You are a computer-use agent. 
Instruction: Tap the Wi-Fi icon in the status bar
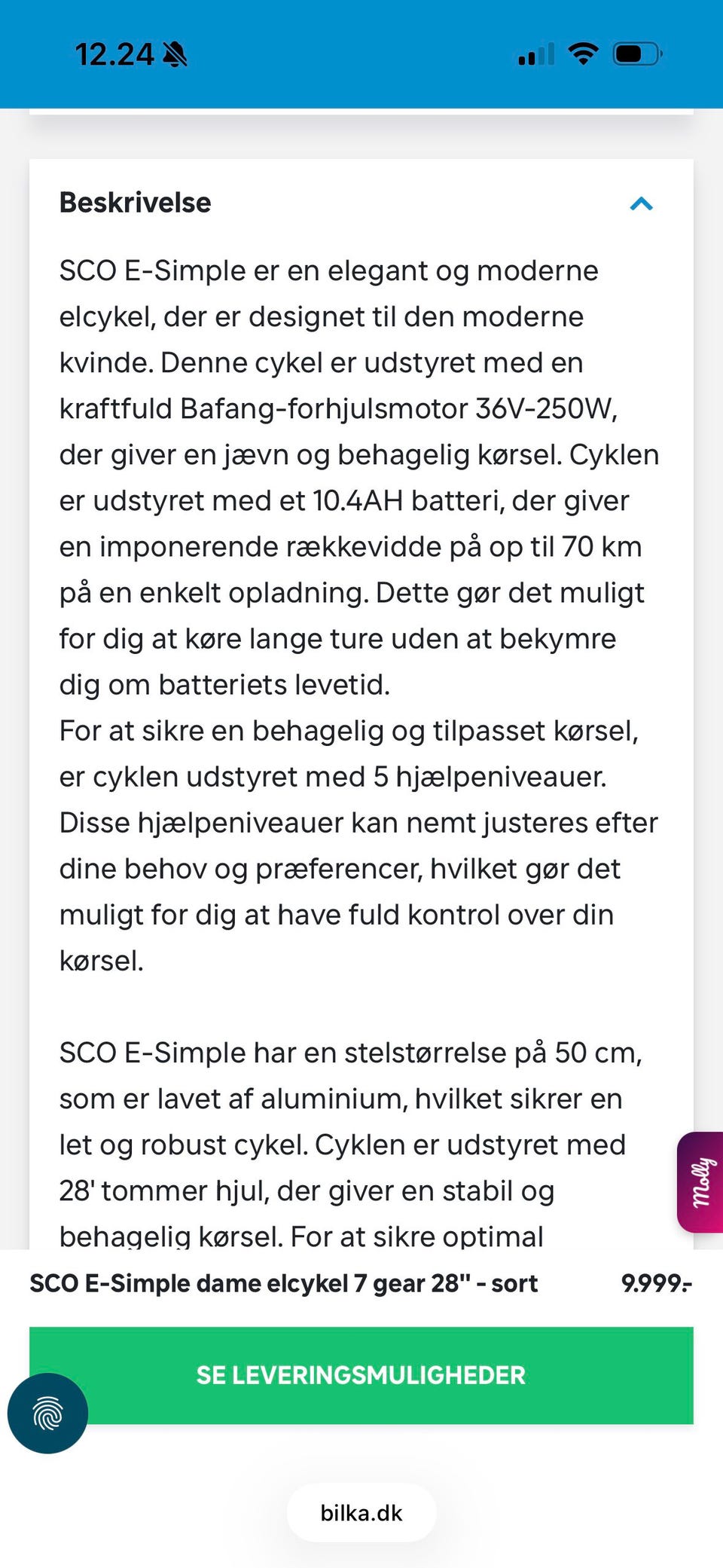584,53
